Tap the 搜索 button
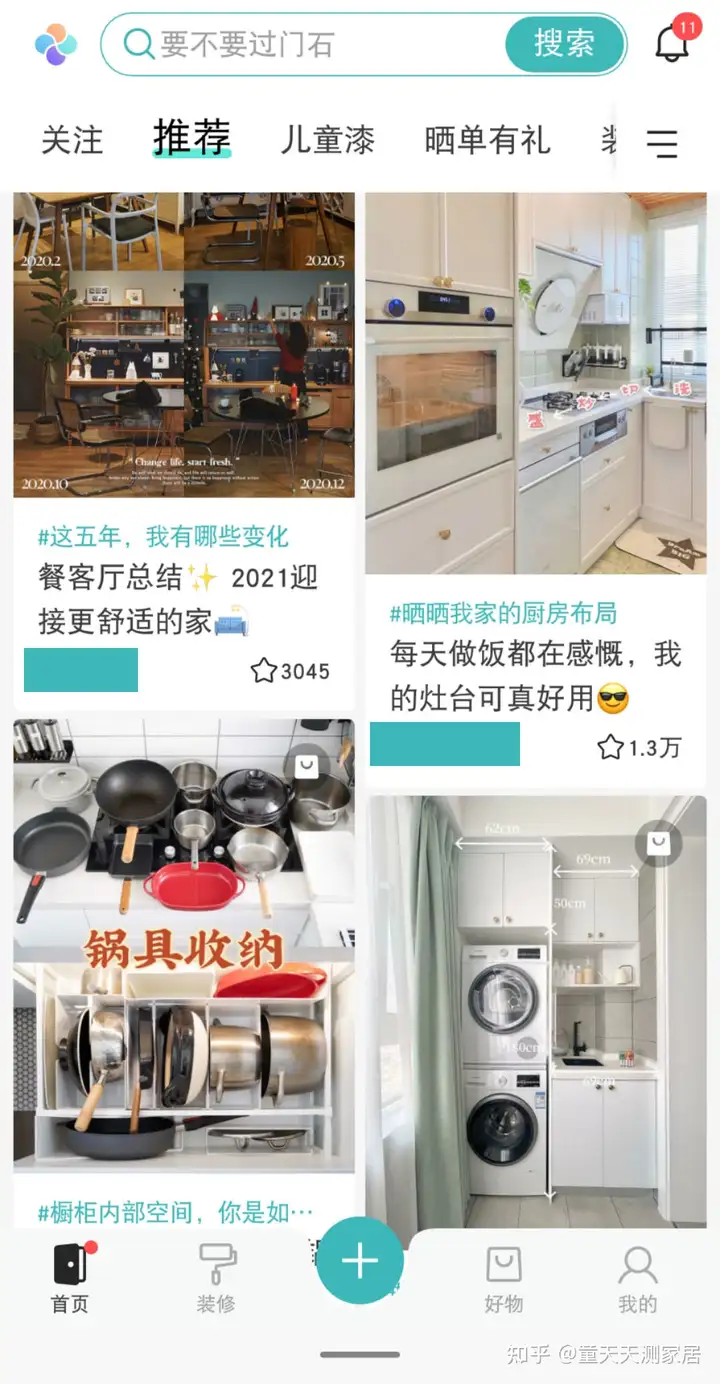This screenshot has height=1384, width=720. pos(565,44)
